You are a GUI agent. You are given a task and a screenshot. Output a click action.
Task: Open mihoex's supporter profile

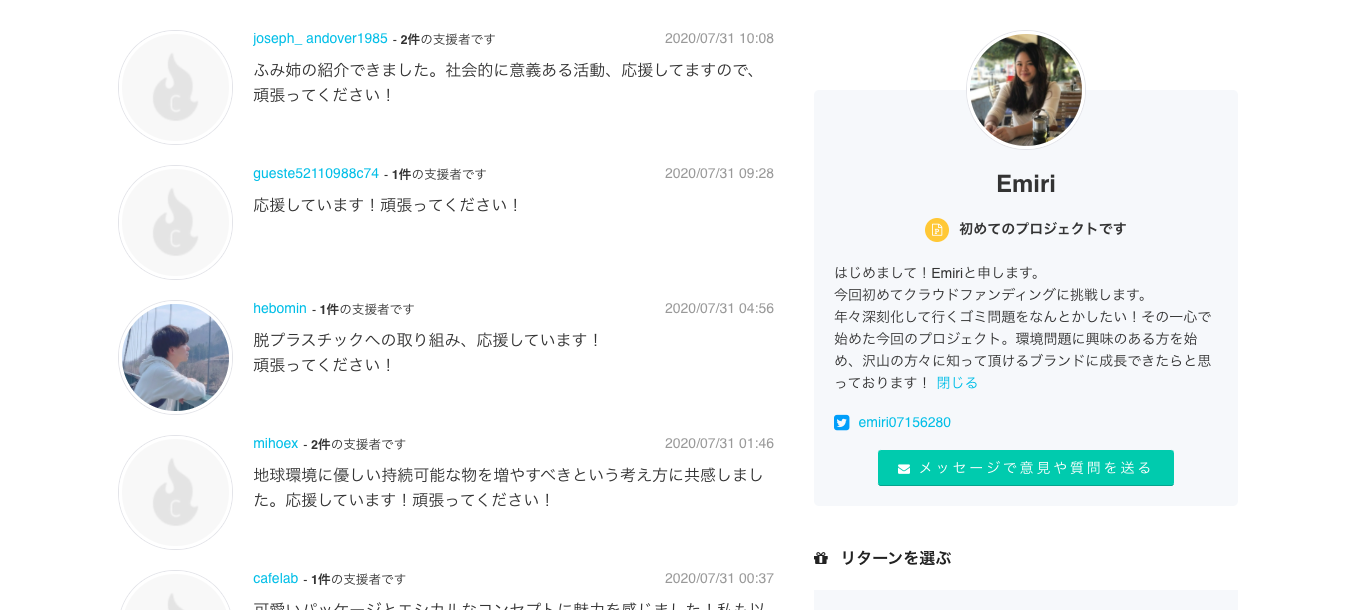pyautogui.click(x=275, y=443)
